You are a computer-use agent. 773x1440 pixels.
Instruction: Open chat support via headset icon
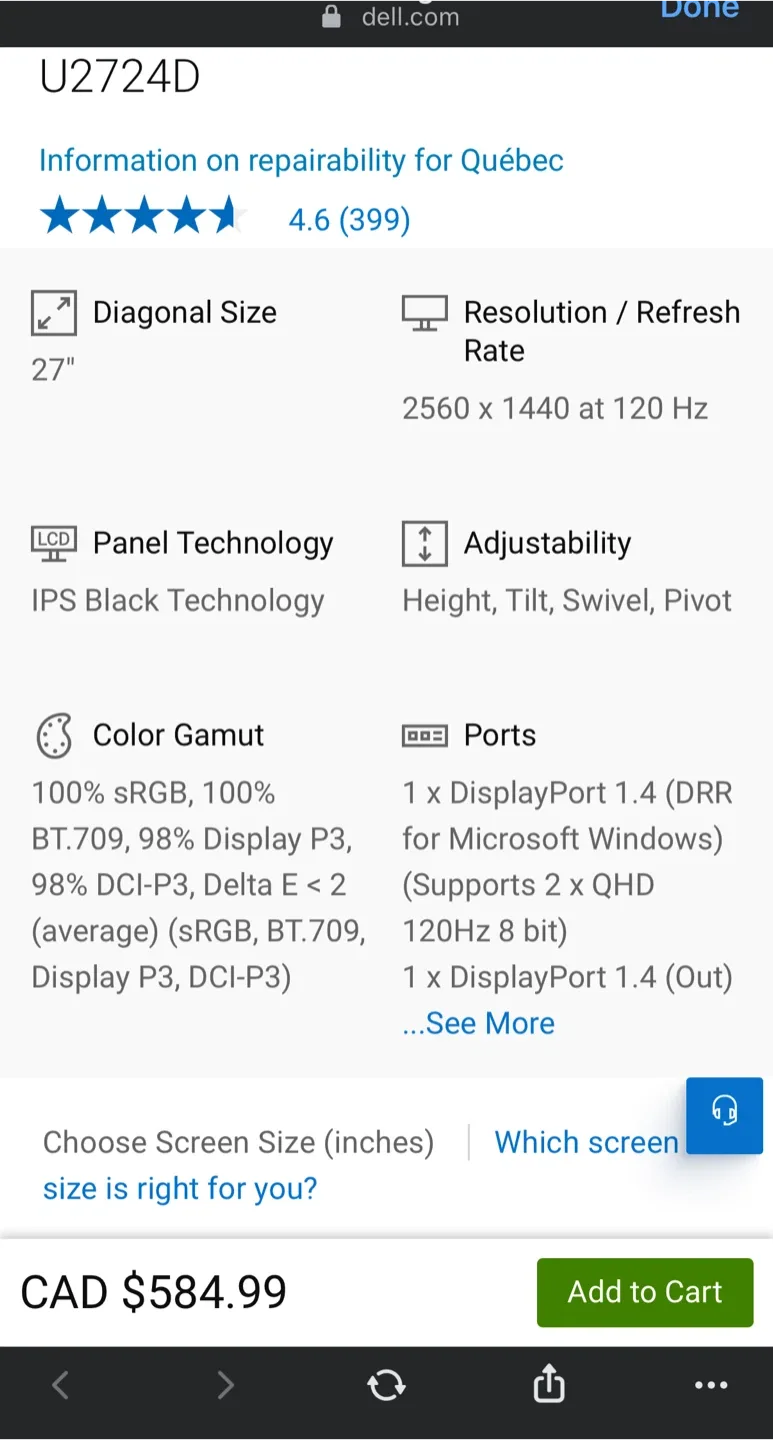point(724,1115)
